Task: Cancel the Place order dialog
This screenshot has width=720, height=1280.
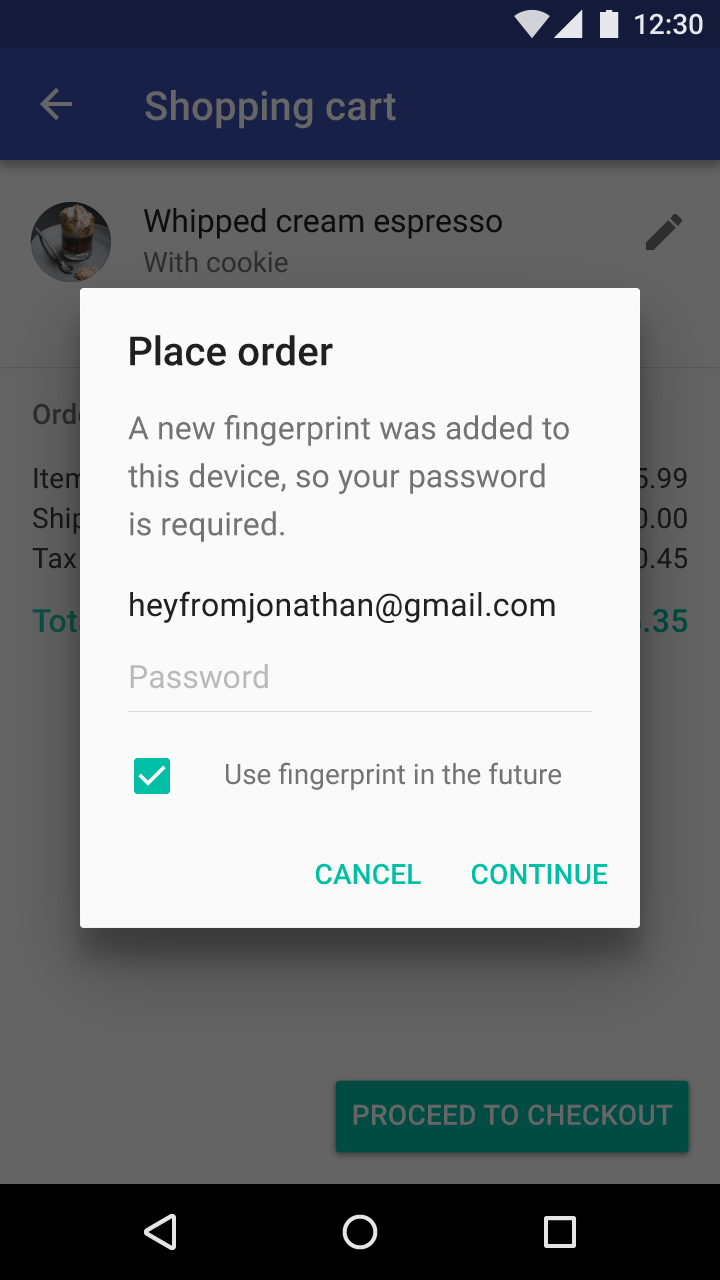Action: coord(368,874)
